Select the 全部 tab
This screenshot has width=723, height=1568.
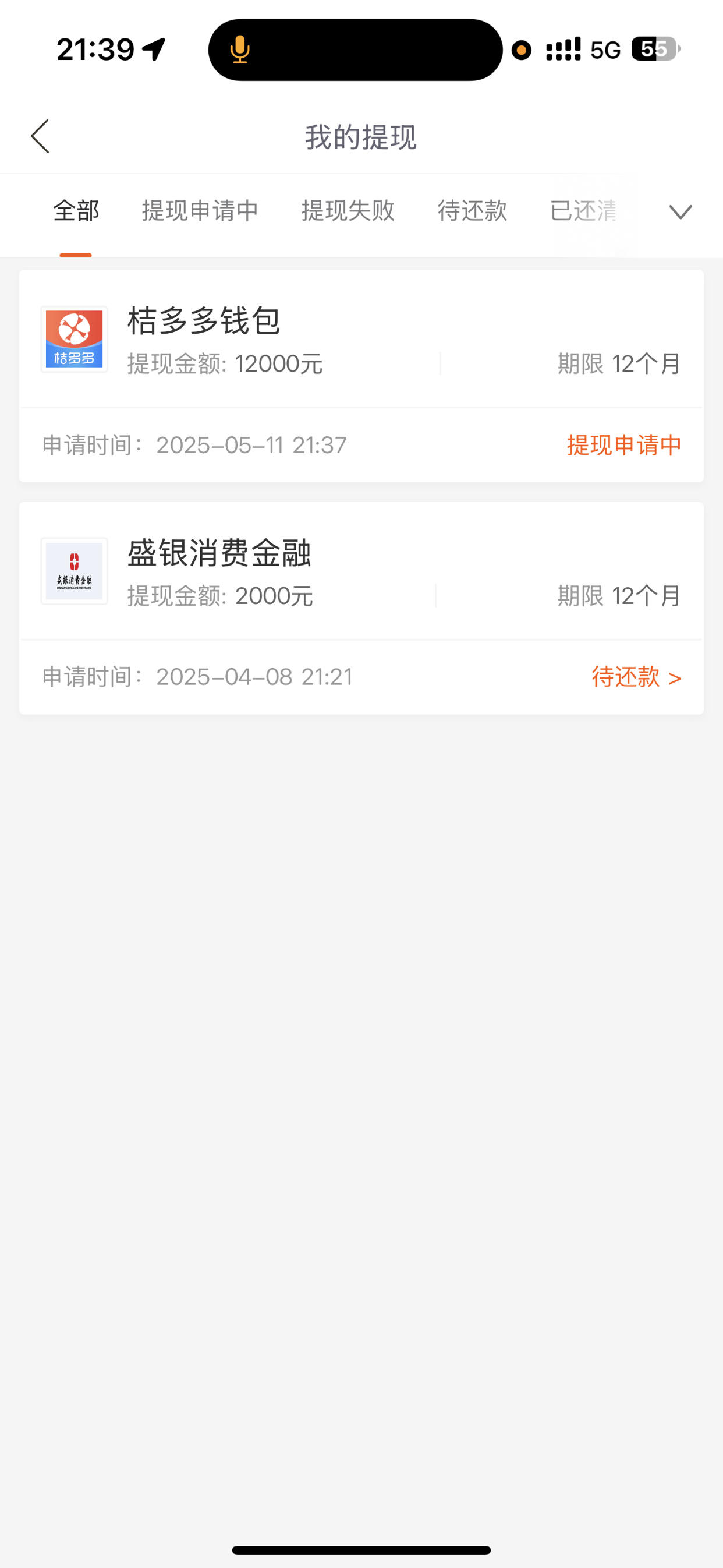coord(76,211)
